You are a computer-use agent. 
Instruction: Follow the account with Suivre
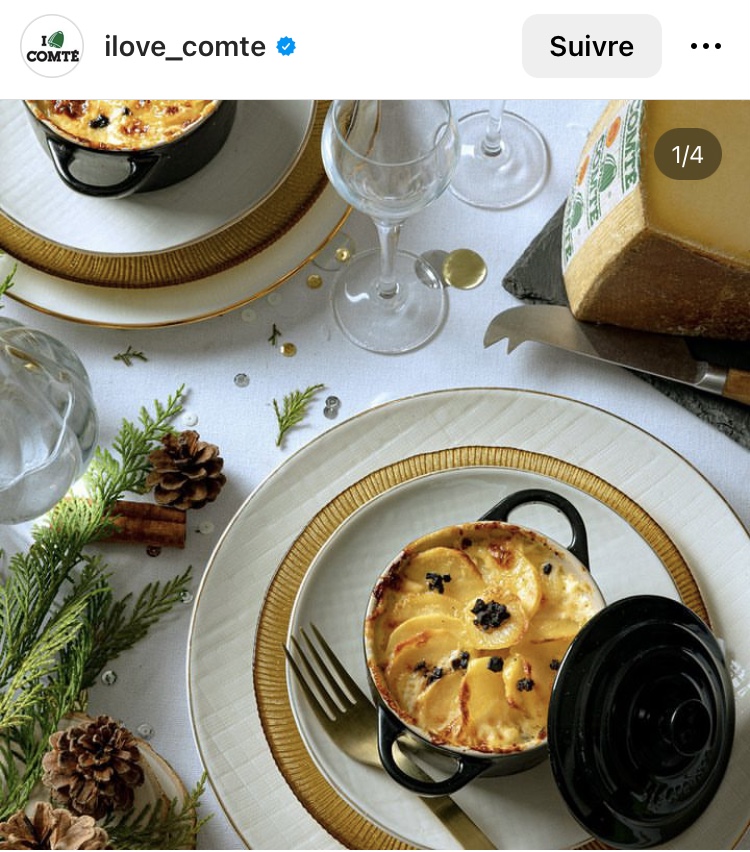tap(591, 46)
